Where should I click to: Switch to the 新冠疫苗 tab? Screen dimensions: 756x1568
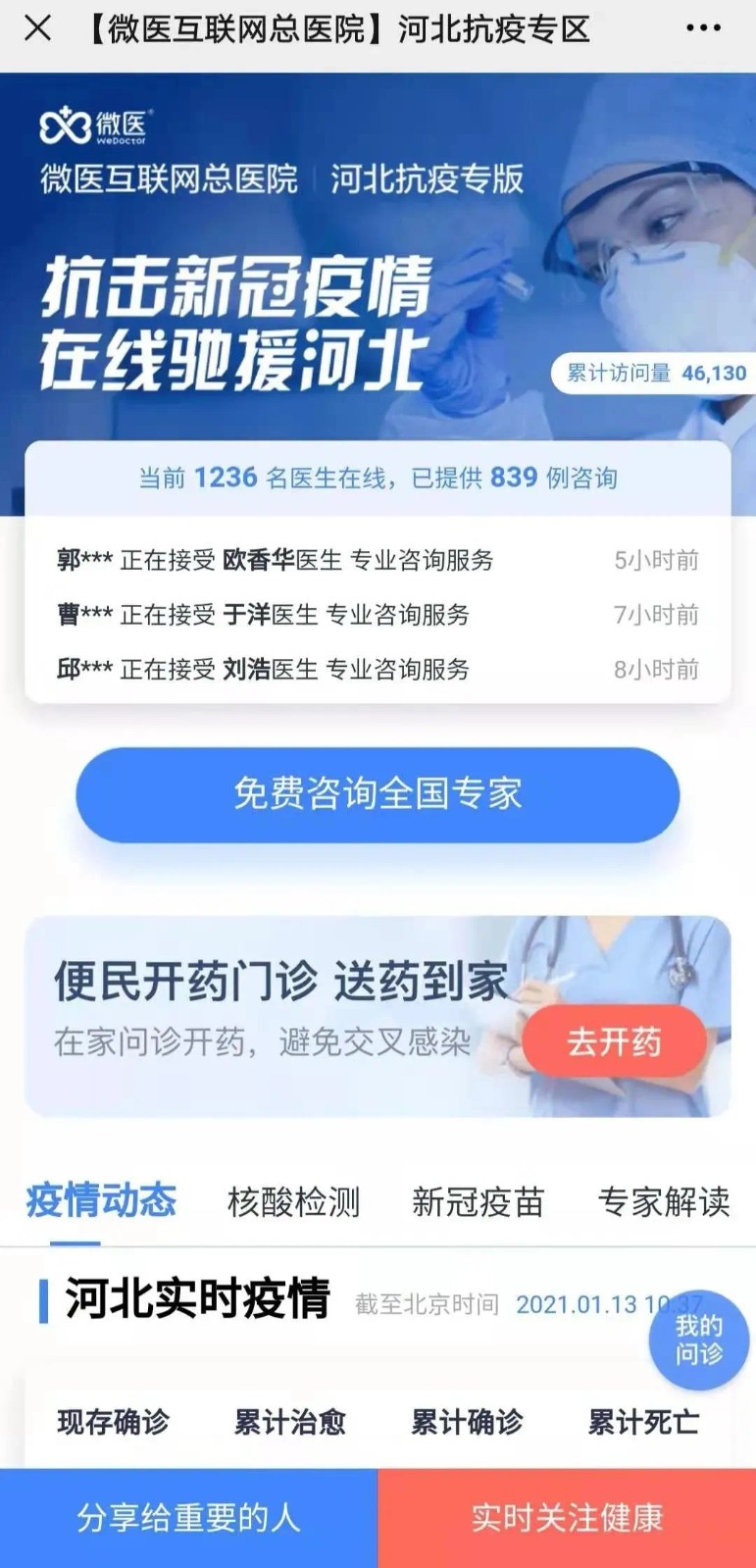[x=478, y=1201]
